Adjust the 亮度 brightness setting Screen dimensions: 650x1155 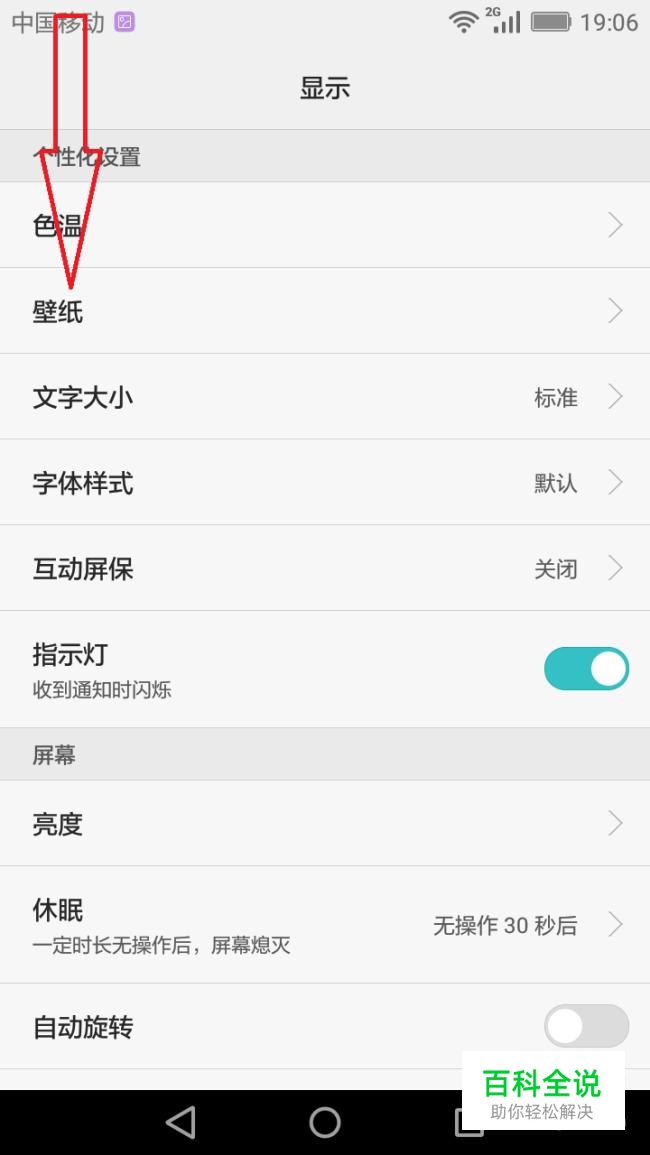tap(325, 824)
